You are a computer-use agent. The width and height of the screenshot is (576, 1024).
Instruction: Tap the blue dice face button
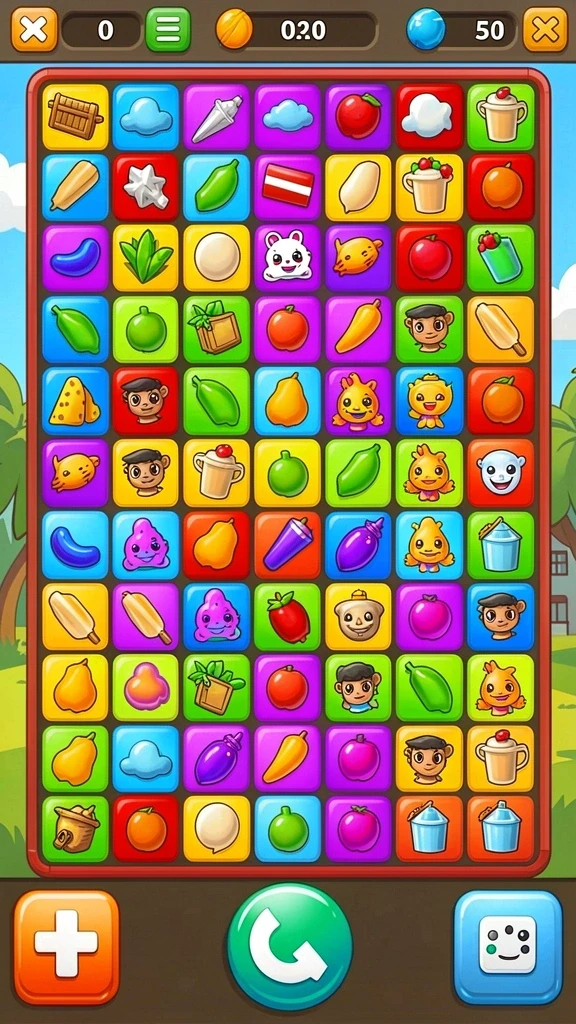pyautogui.click(x=508, y=947)
